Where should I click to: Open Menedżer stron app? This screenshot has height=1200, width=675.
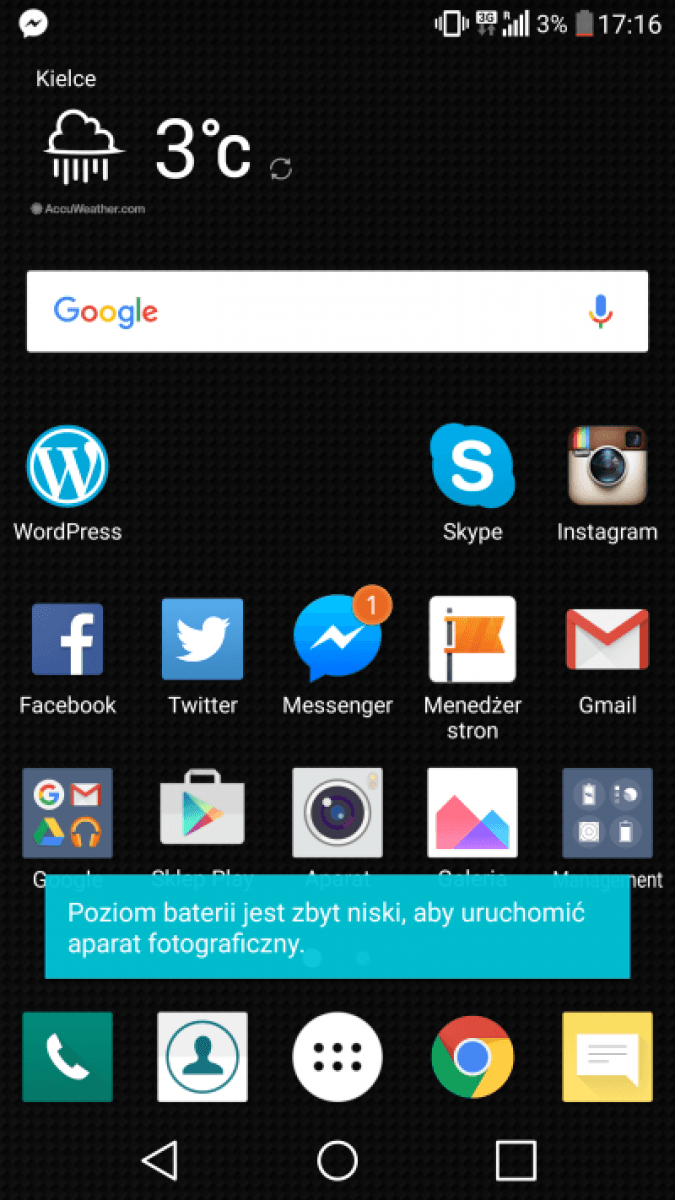coord(472,640)
